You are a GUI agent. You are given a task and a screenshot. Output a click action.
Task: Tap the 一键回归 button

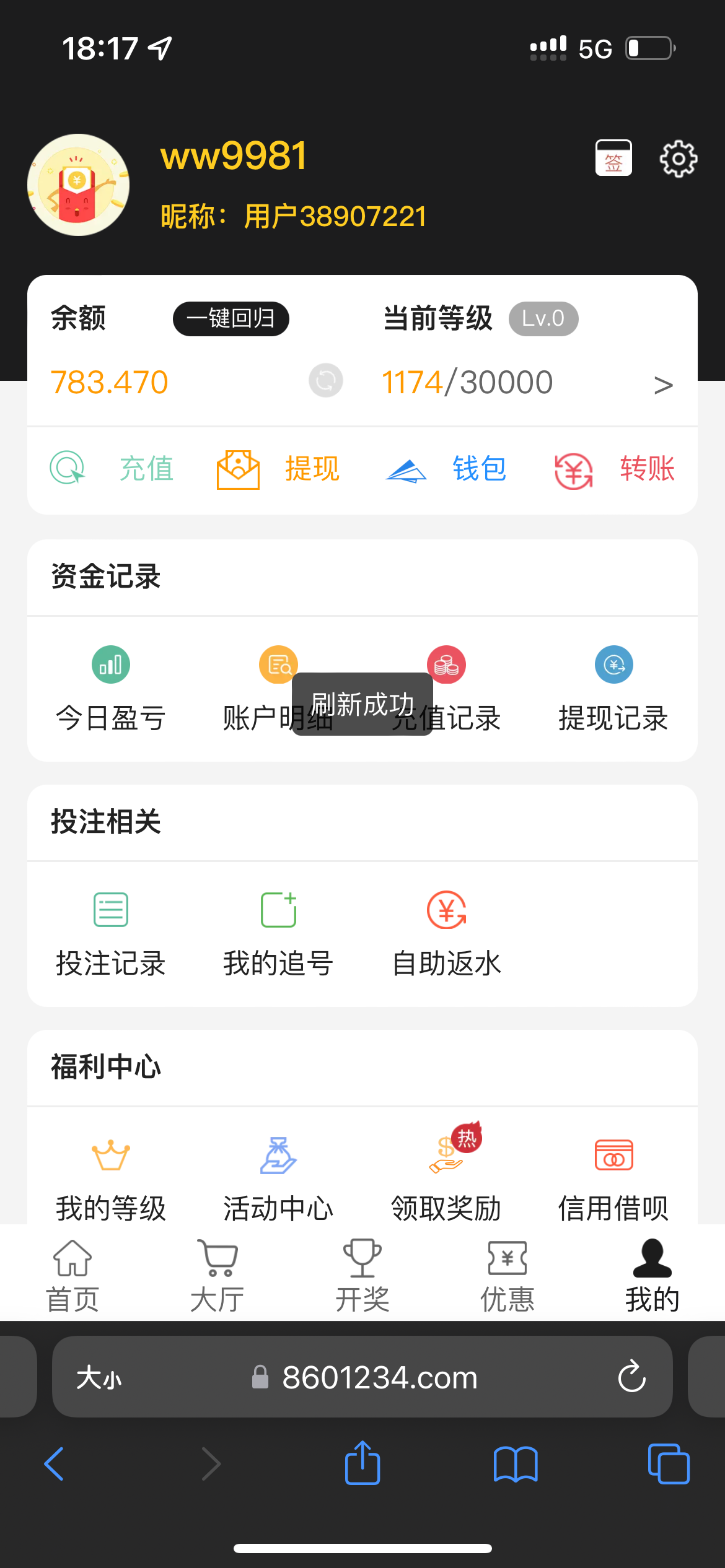point(231,319)
